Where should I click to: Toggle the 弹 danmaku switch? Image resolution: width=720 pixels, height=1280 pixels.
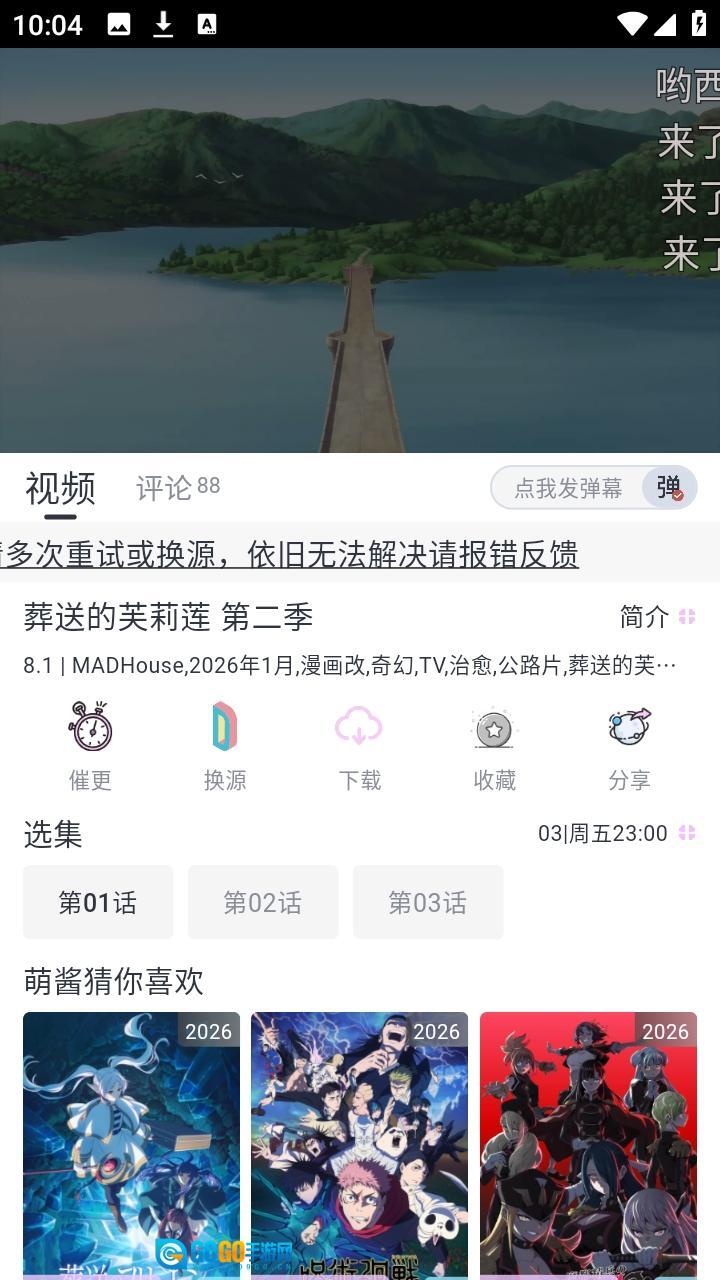669,488
